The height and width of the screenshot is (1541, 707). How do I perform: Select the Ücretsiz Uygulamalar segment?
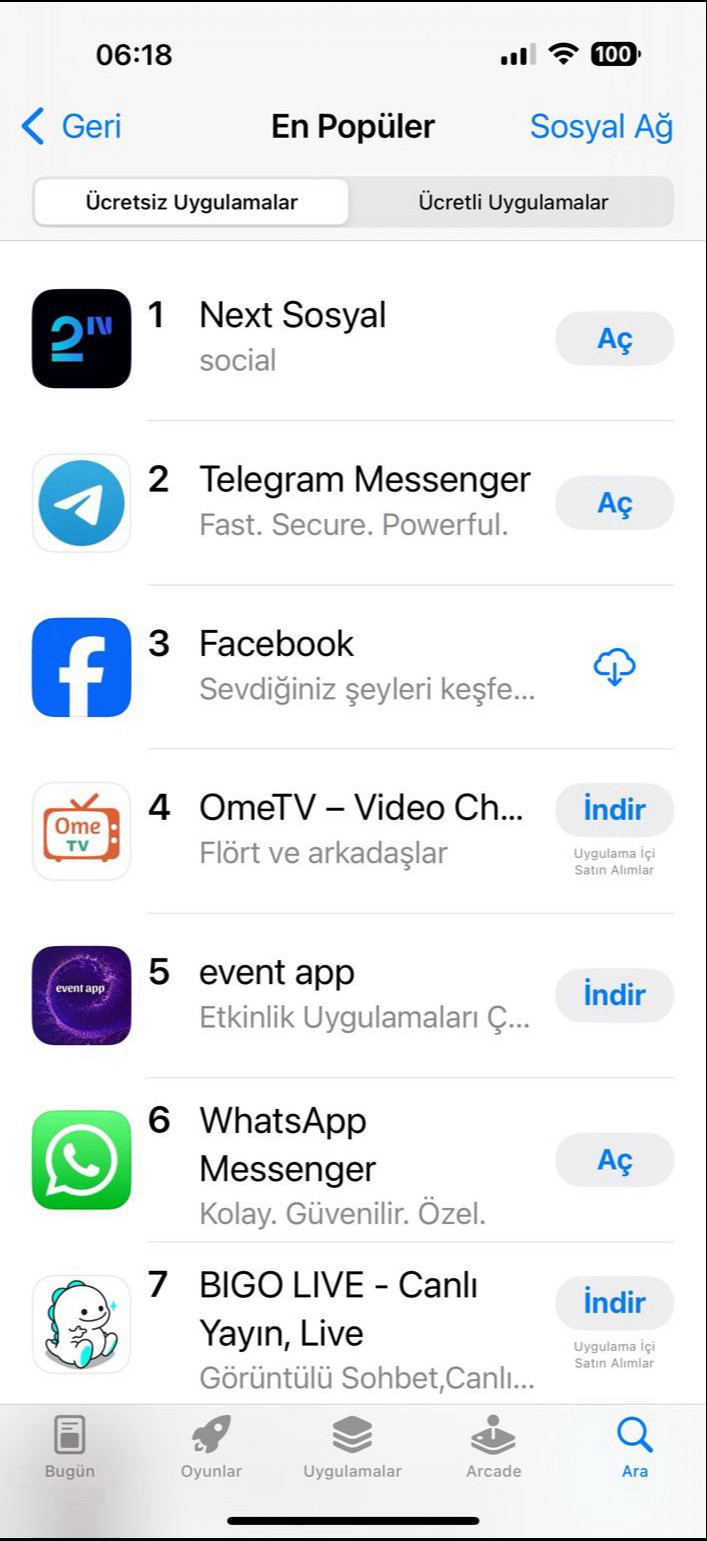(191, 202)
